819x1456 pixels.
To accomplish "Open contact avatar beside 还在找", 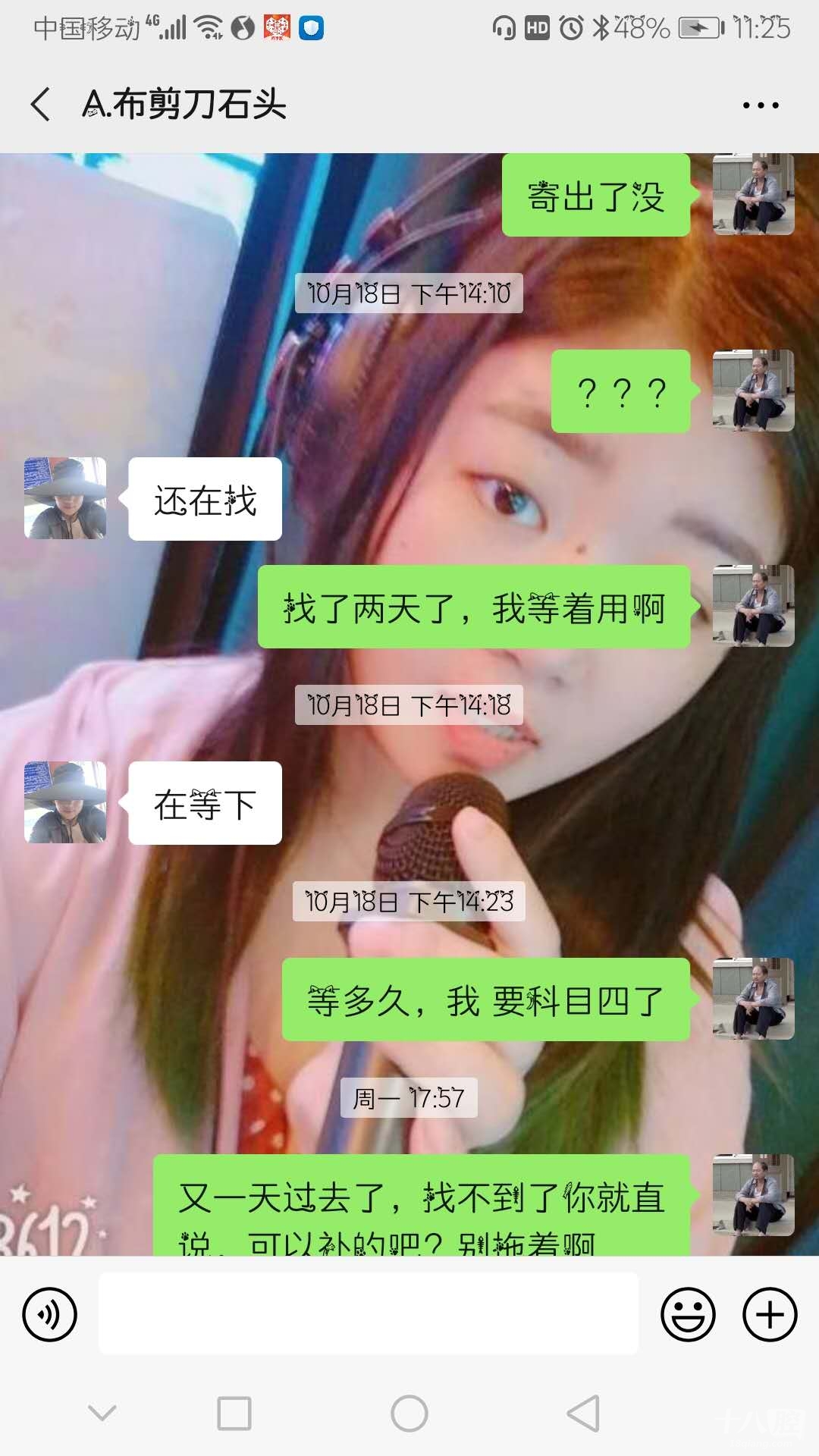I will click(65, 498).
